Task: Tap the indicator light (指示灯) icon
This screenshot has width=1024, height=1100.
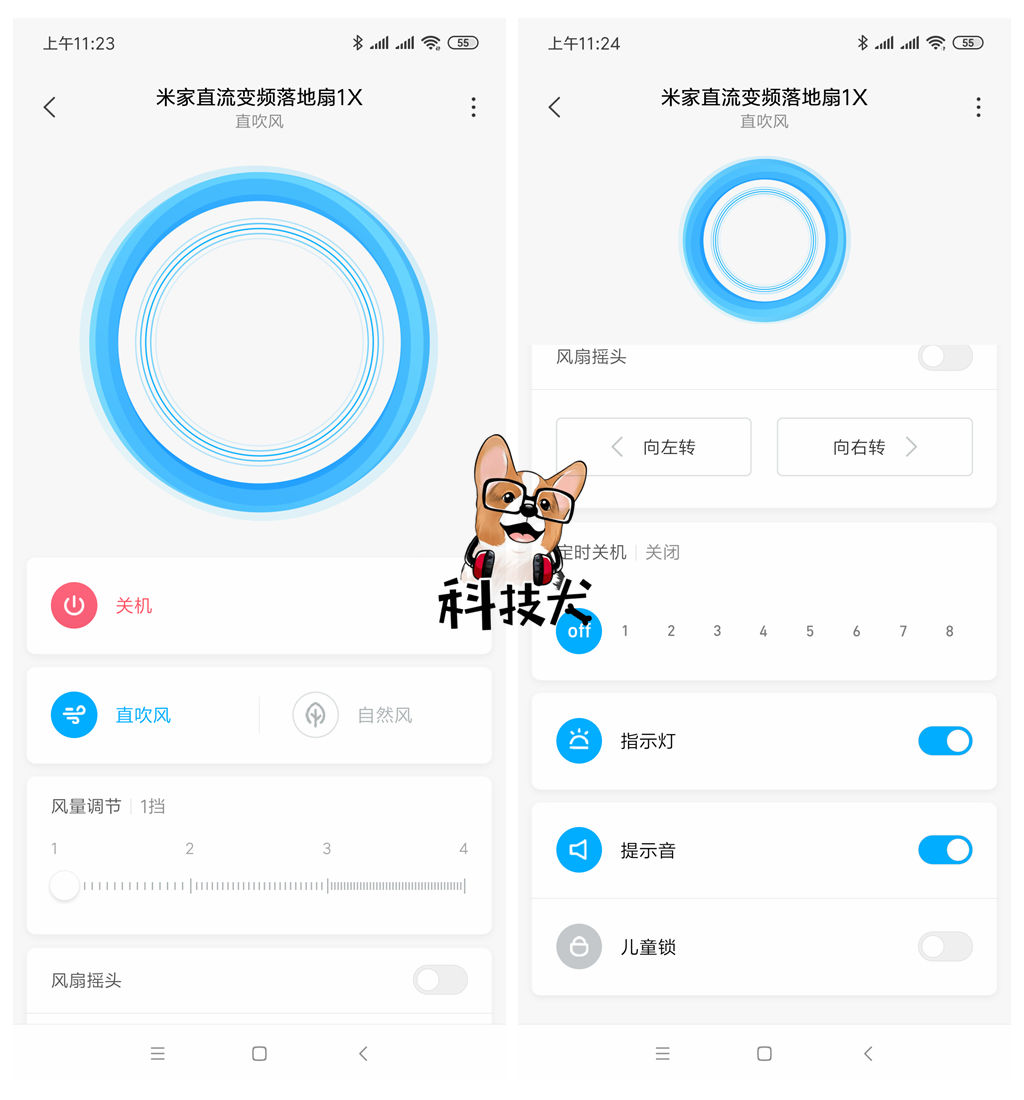Action: 578,741
